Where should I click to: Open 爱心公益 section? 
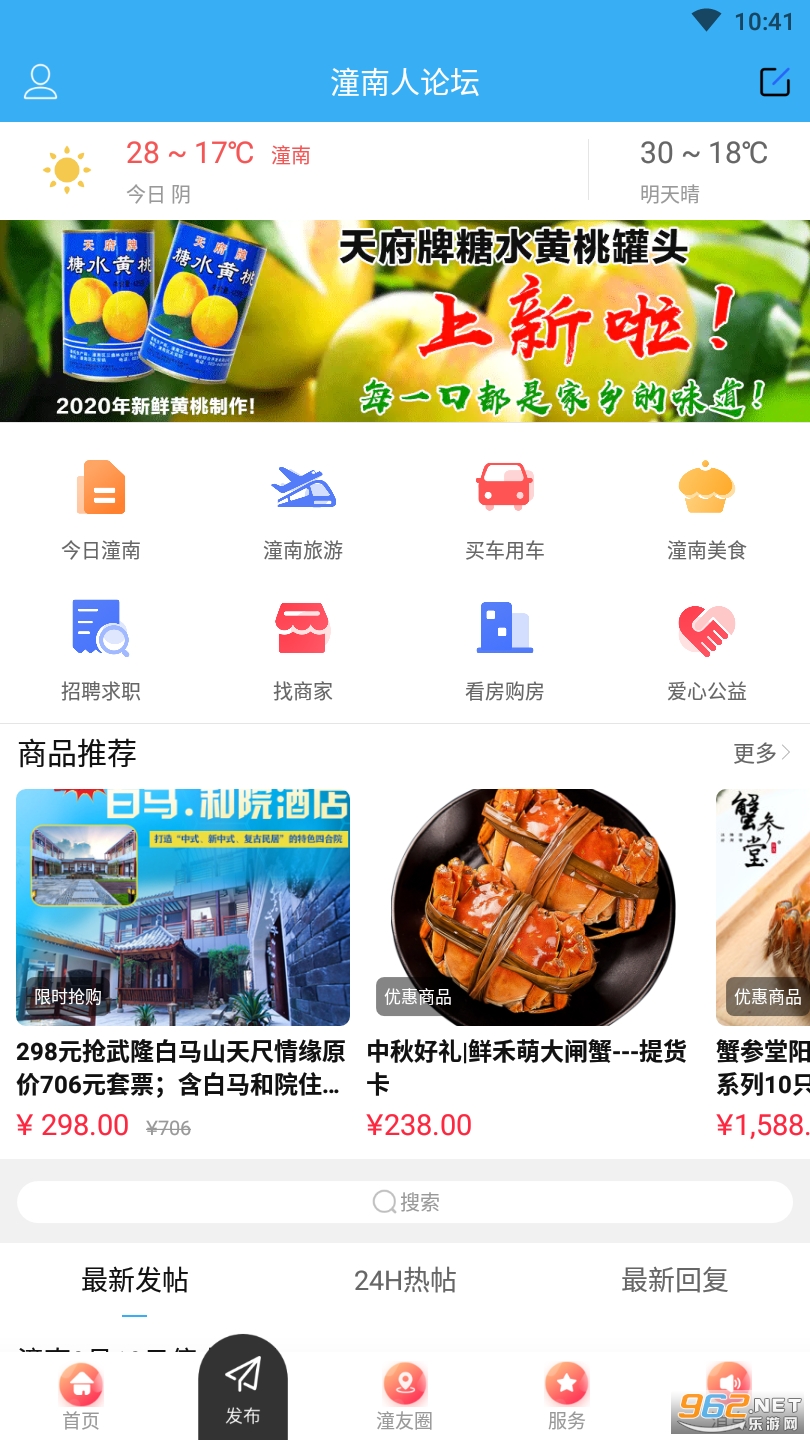pos(707,650)
